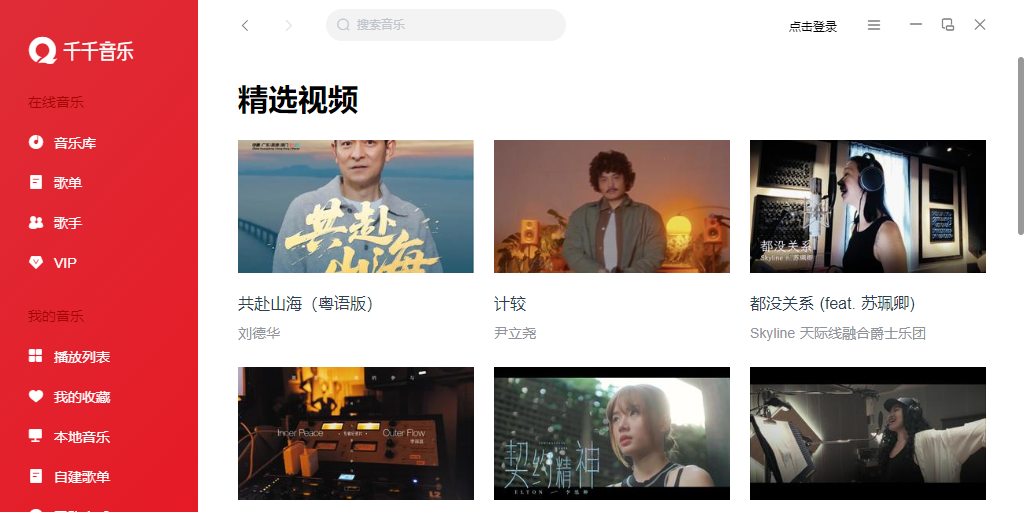This screenshot has height=512, width=1024.
Task: Open the 歌手 artists page
Action: [67, 223]
